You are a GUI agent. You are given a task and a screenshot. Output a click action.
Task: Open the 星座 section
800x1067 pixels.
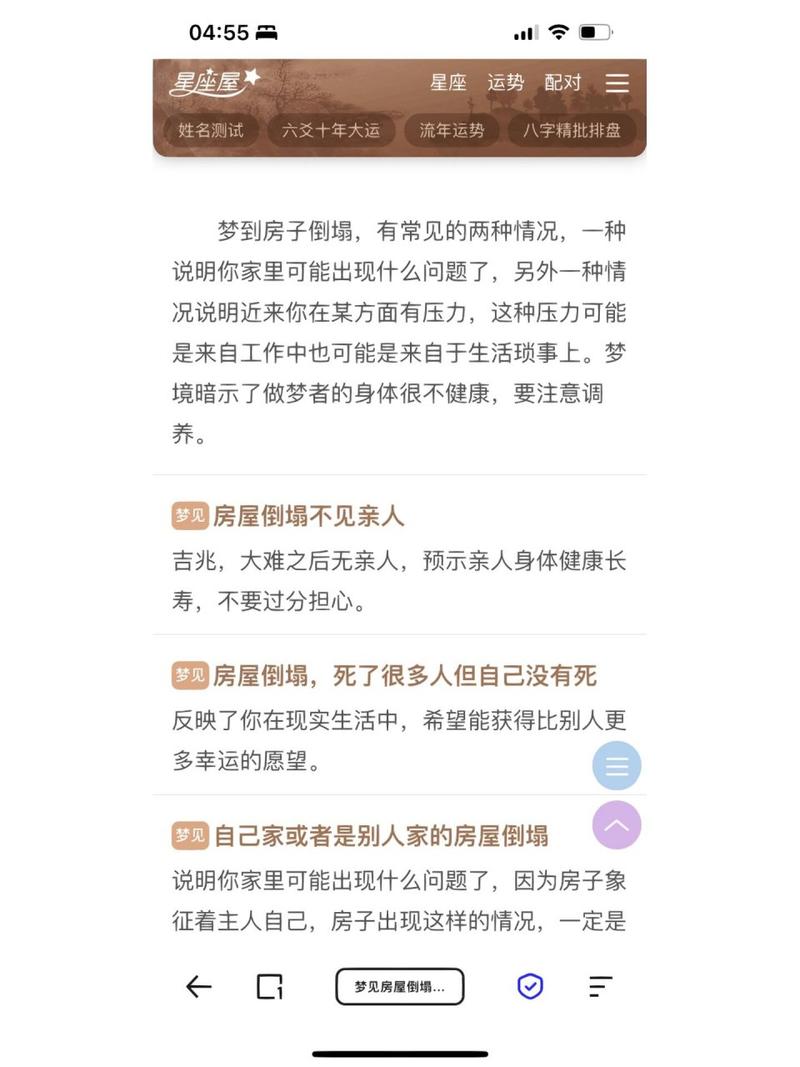click(x=448, y=83)
